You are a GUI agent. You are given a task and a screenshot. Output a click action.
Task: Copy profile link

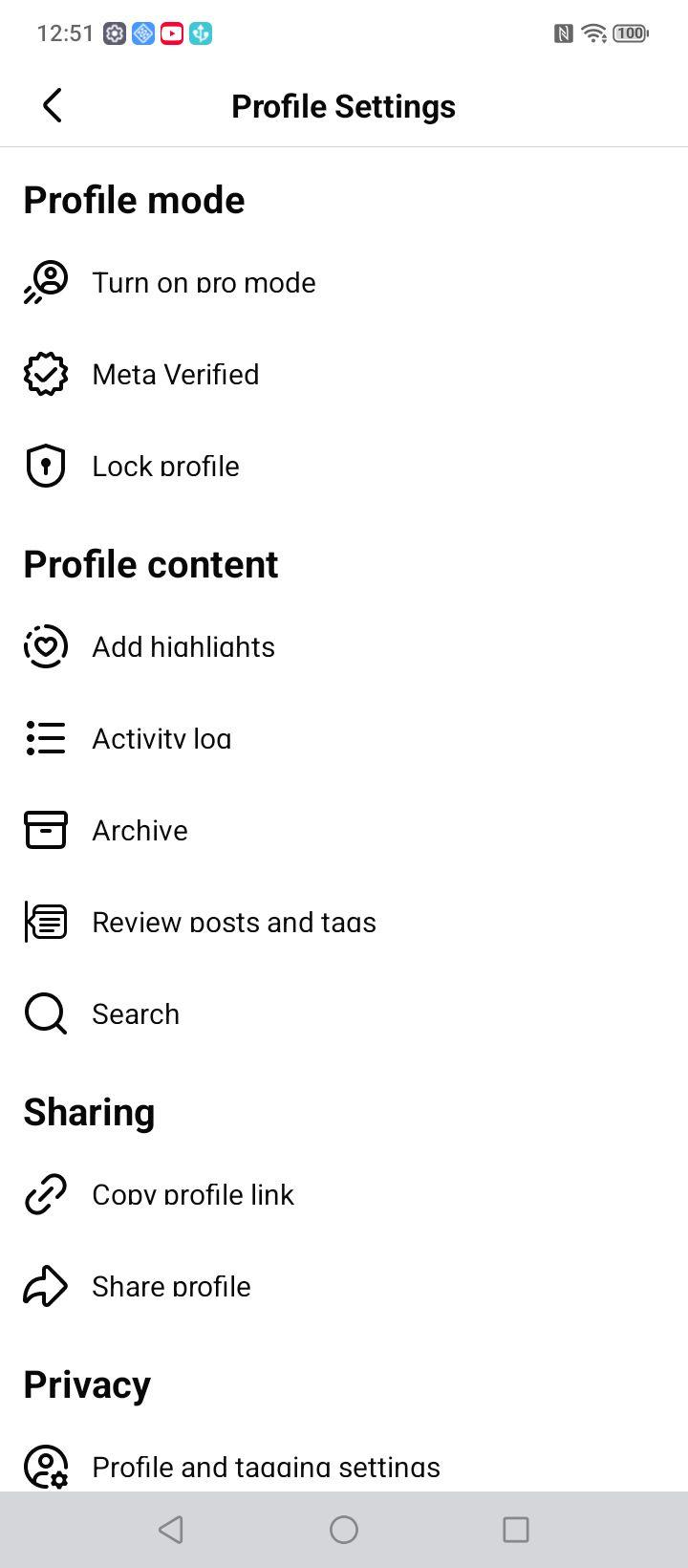point(344,1195)
